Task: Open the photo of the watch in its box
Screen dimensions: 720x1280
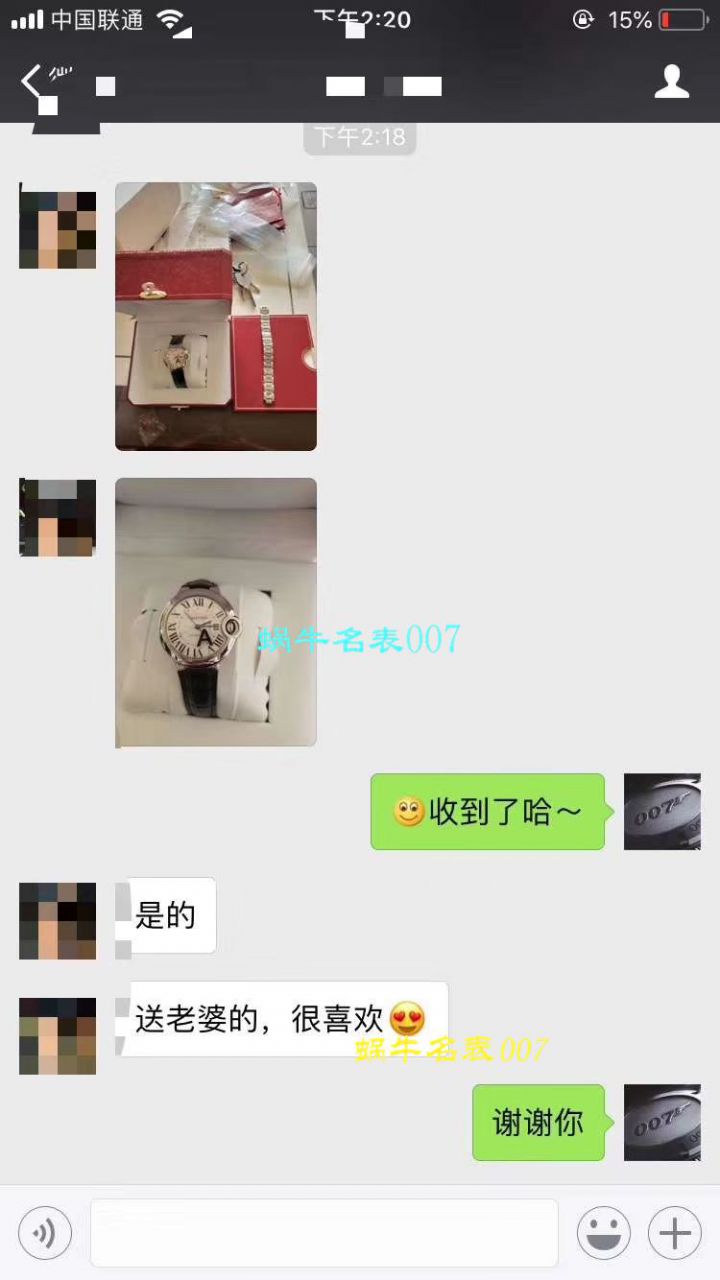Action: click(216, 612)
